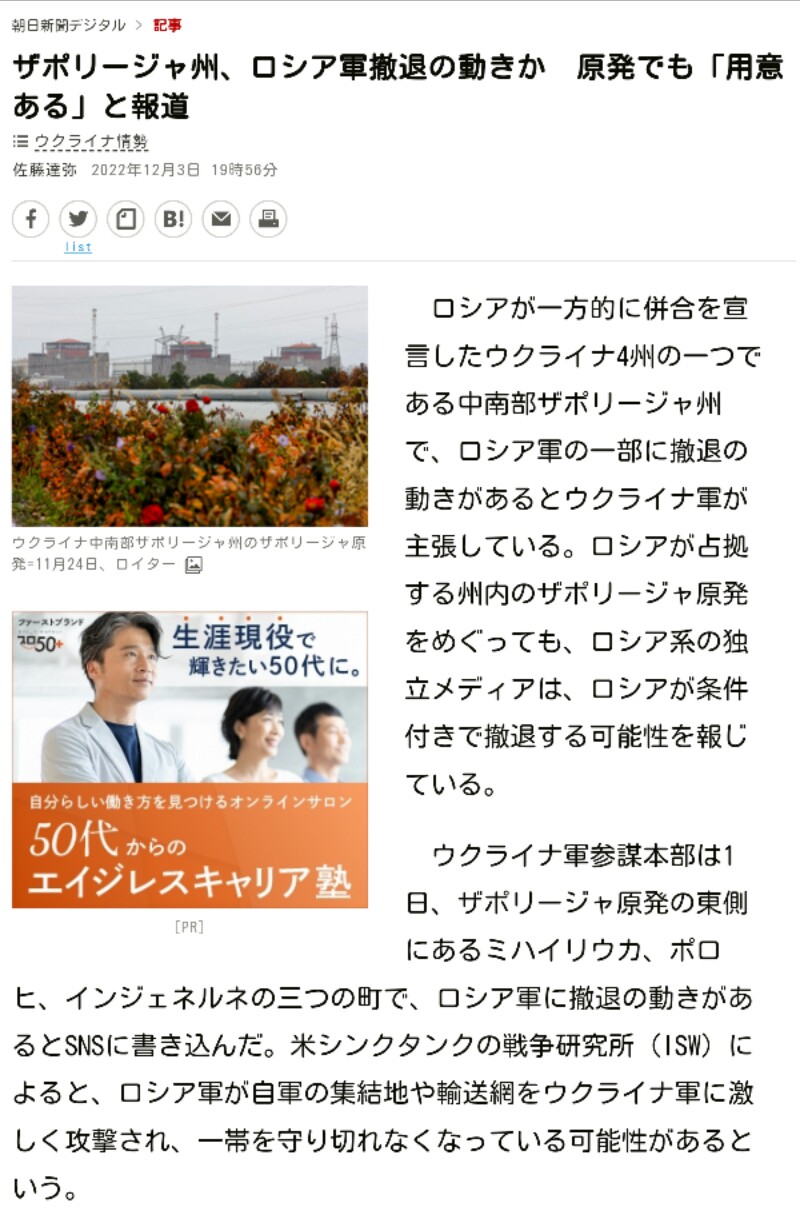Click the 50代からの text in the ad

[x=105, y=842]
